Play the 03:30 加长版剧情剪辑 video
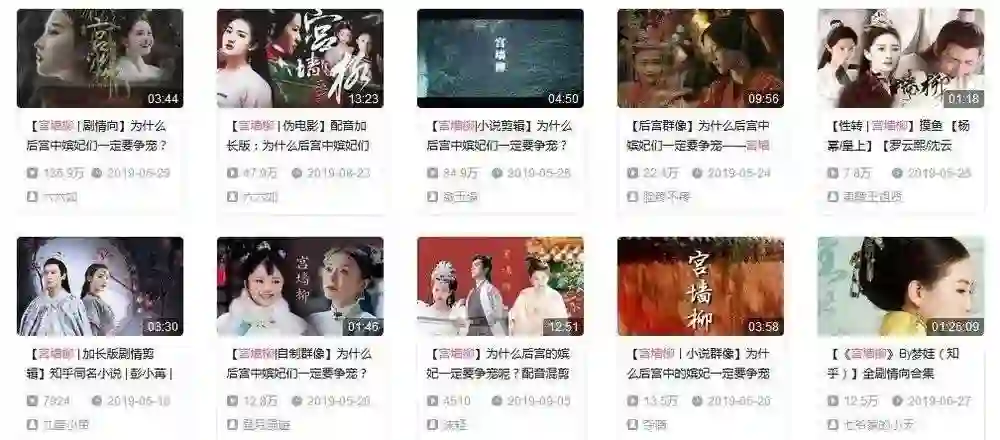 click(100, 286)
